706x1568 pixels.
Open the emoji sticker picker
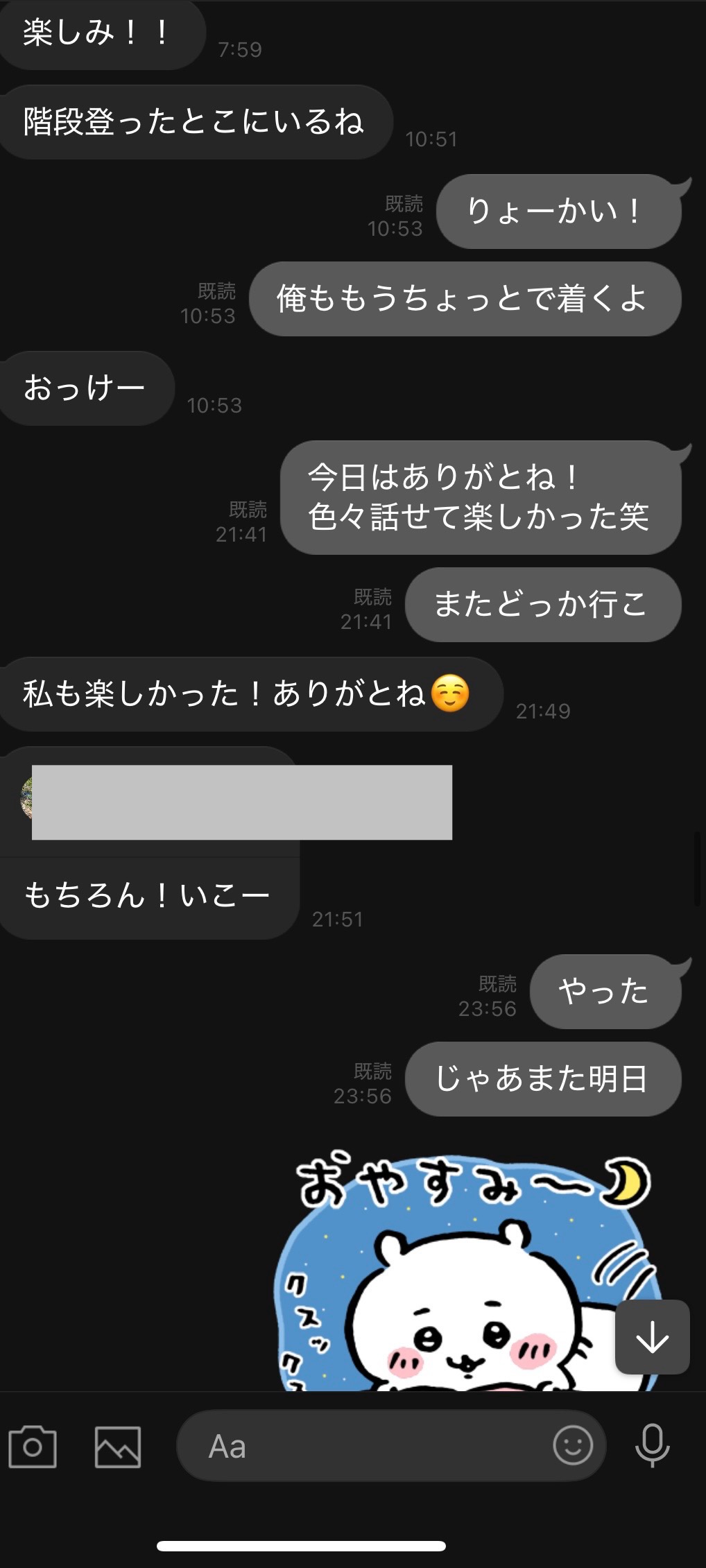(x=572, y=1445)
